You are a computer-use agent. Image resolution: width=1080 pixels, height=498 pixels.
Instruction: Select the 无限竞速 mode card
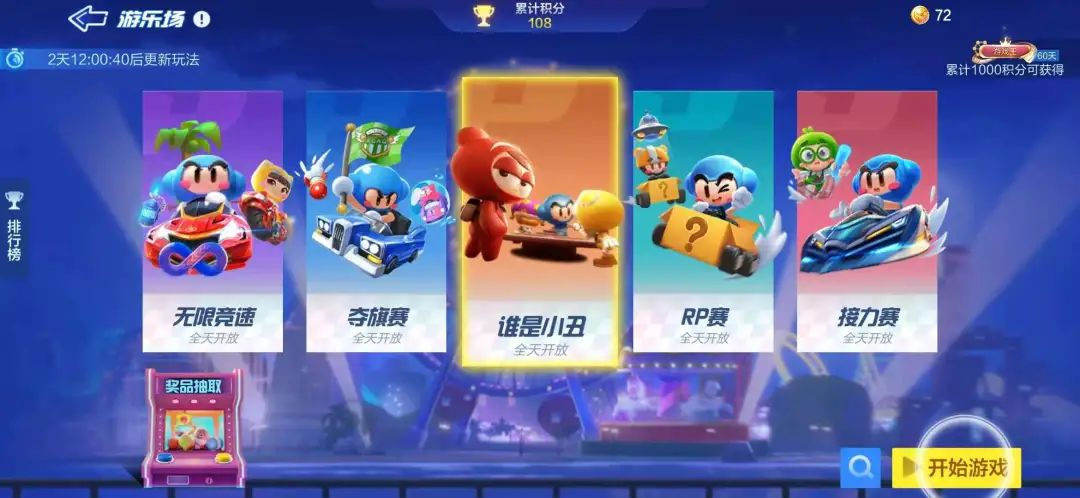[212, 221]
